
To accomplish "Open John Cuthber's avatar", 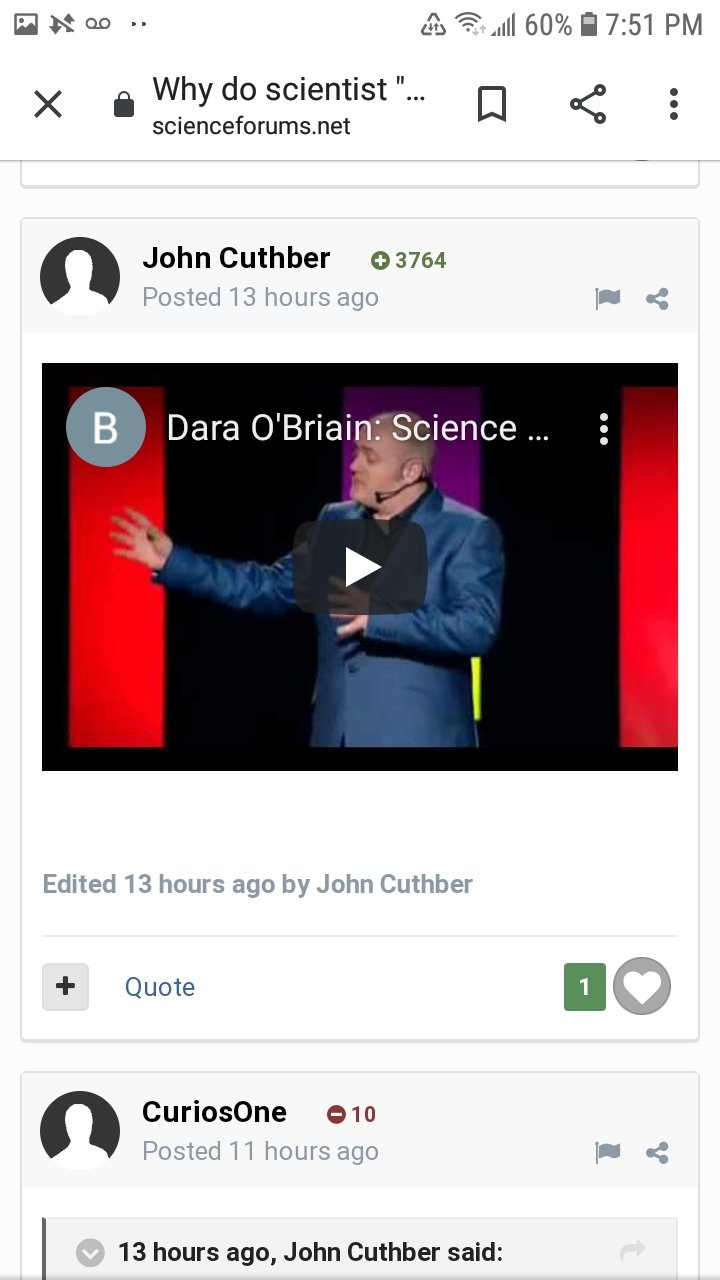I will pyautogui.click(x=80, y=277).
